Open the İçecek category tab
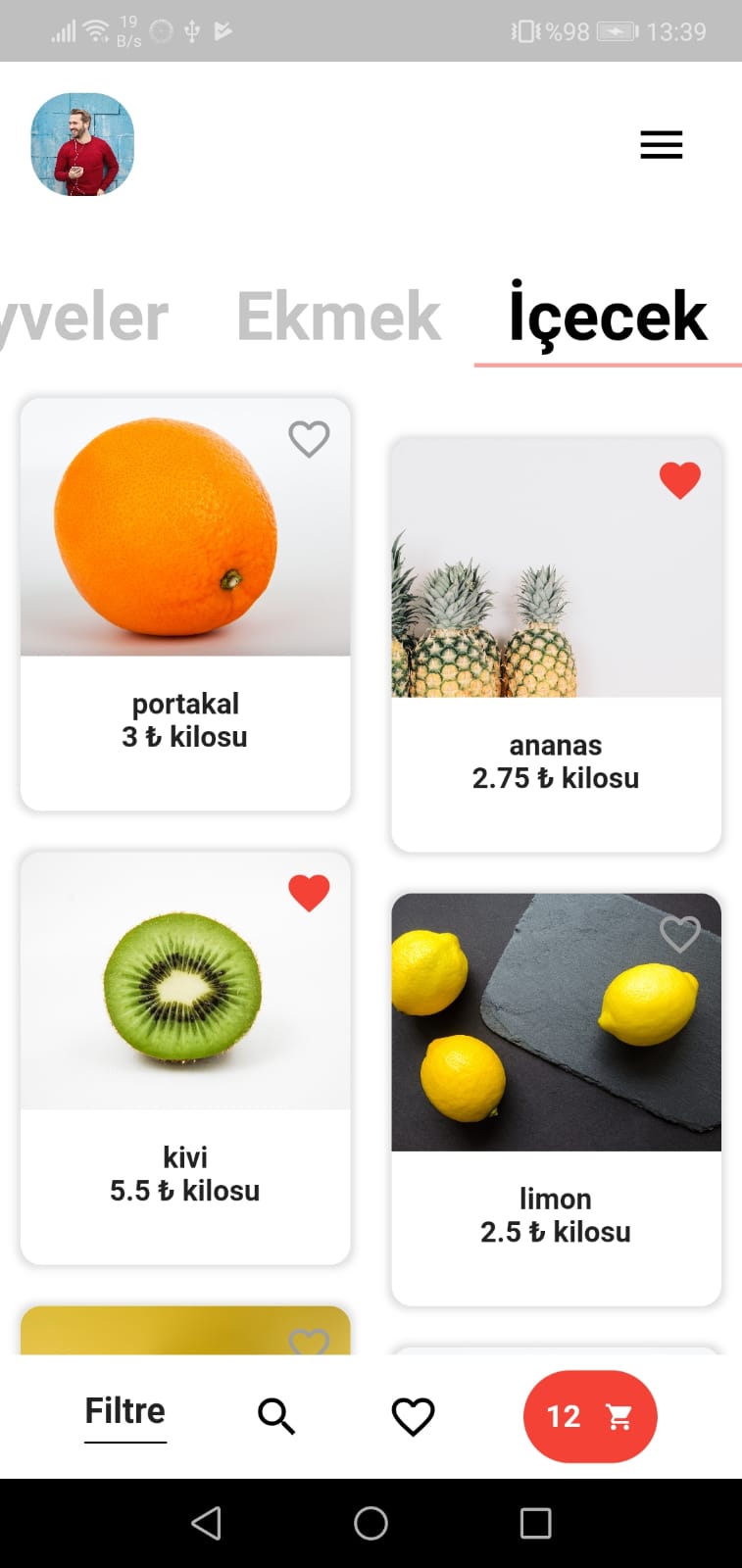The image size is (742, 1568). (x=608, y=316)
